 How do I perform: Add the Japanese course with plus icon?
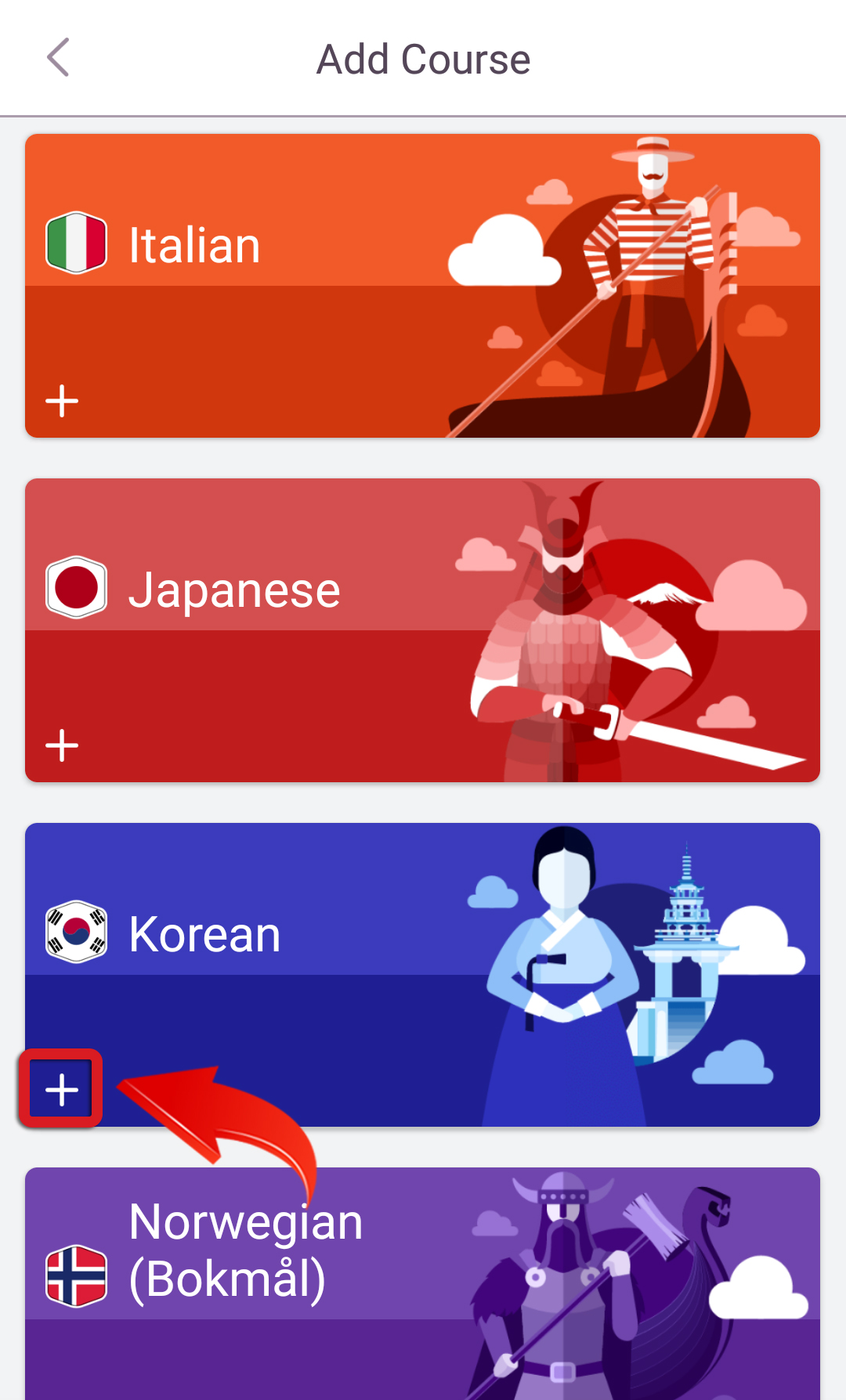[x=62, y=745]
